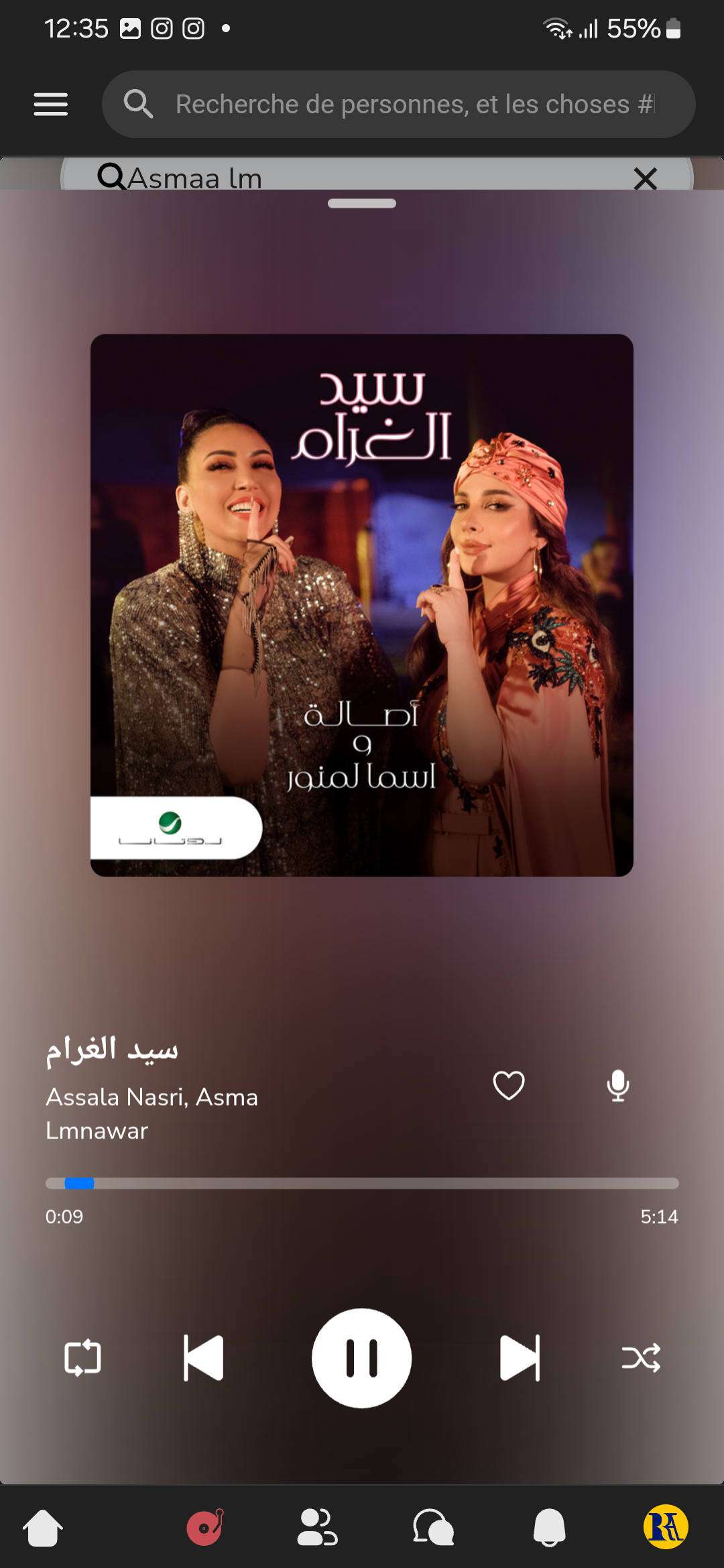Open the notifications bell
This screenshot has width=724, height=1568.
point(550,1528)
